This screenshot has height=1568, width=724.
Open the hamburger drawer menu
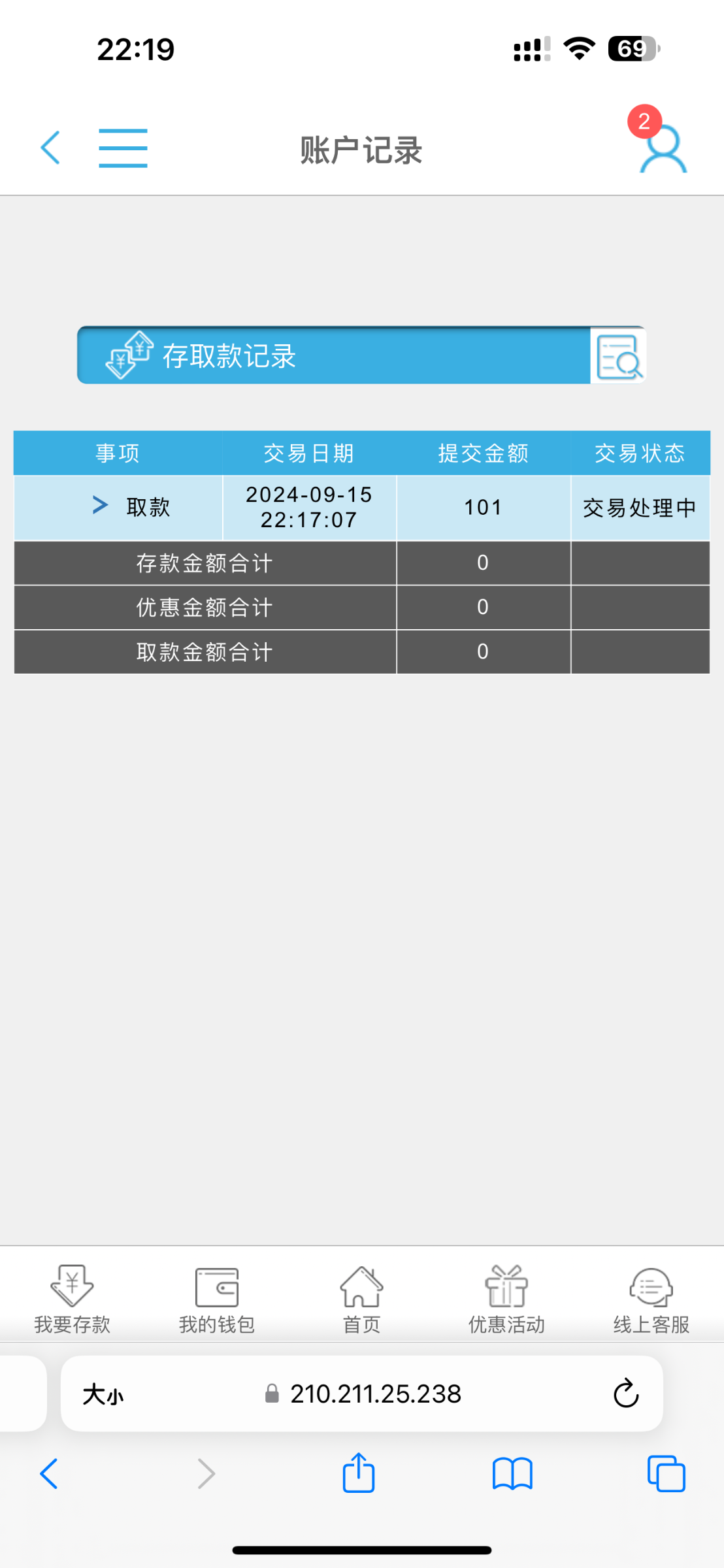coord(123,148)
